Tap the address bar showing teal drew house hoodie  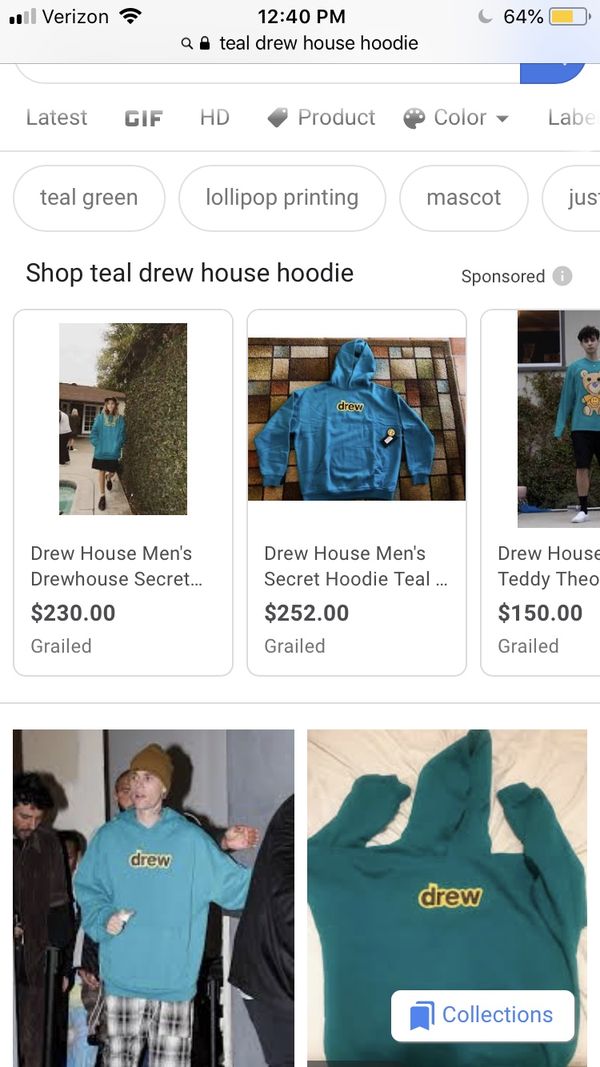point(300,44)
